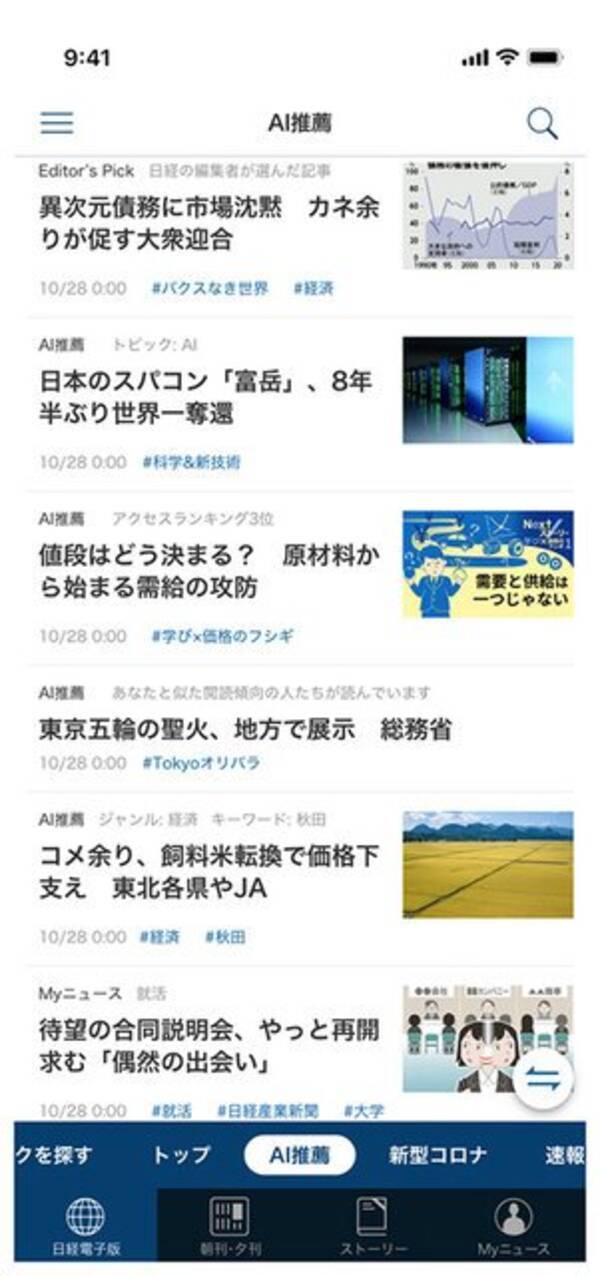Go to the 朝刊・夕刊 bottom tab
The image size is (600, 1276).
[229, 1225]
